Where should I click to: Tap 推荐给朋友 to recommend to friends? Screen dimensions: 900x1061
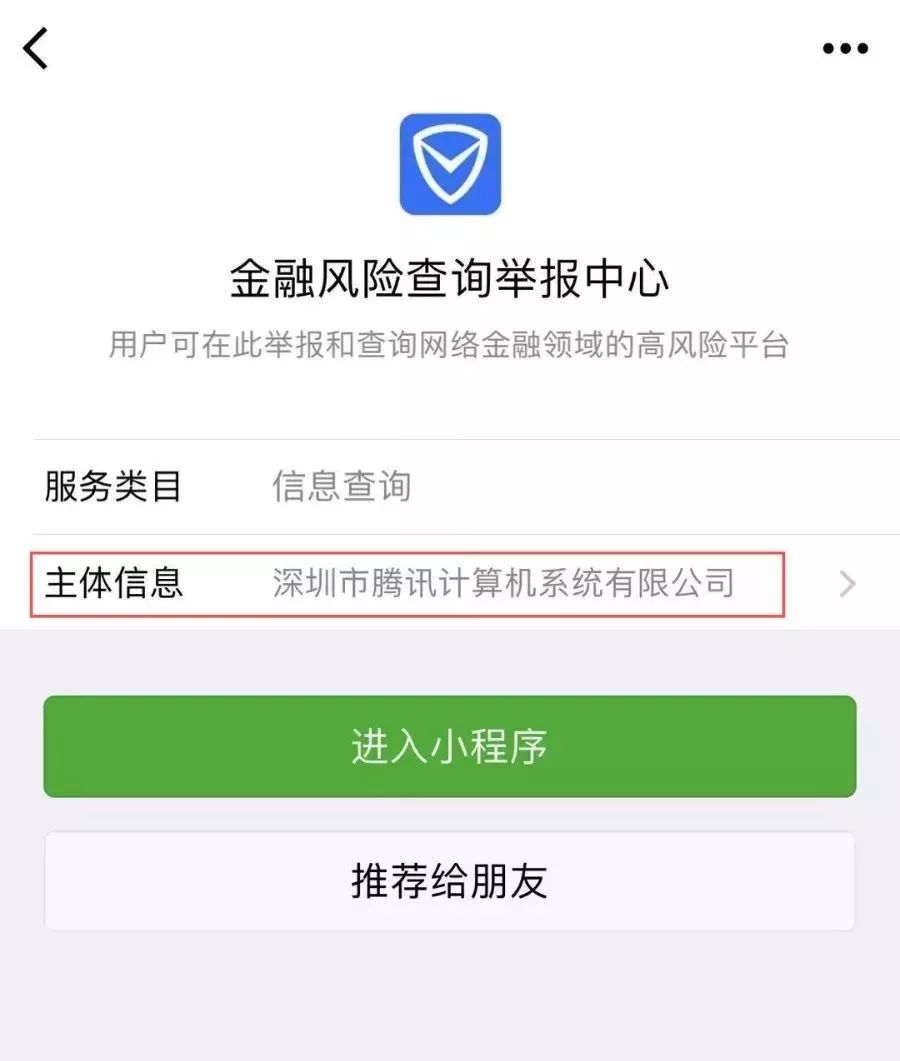point(450,881)
